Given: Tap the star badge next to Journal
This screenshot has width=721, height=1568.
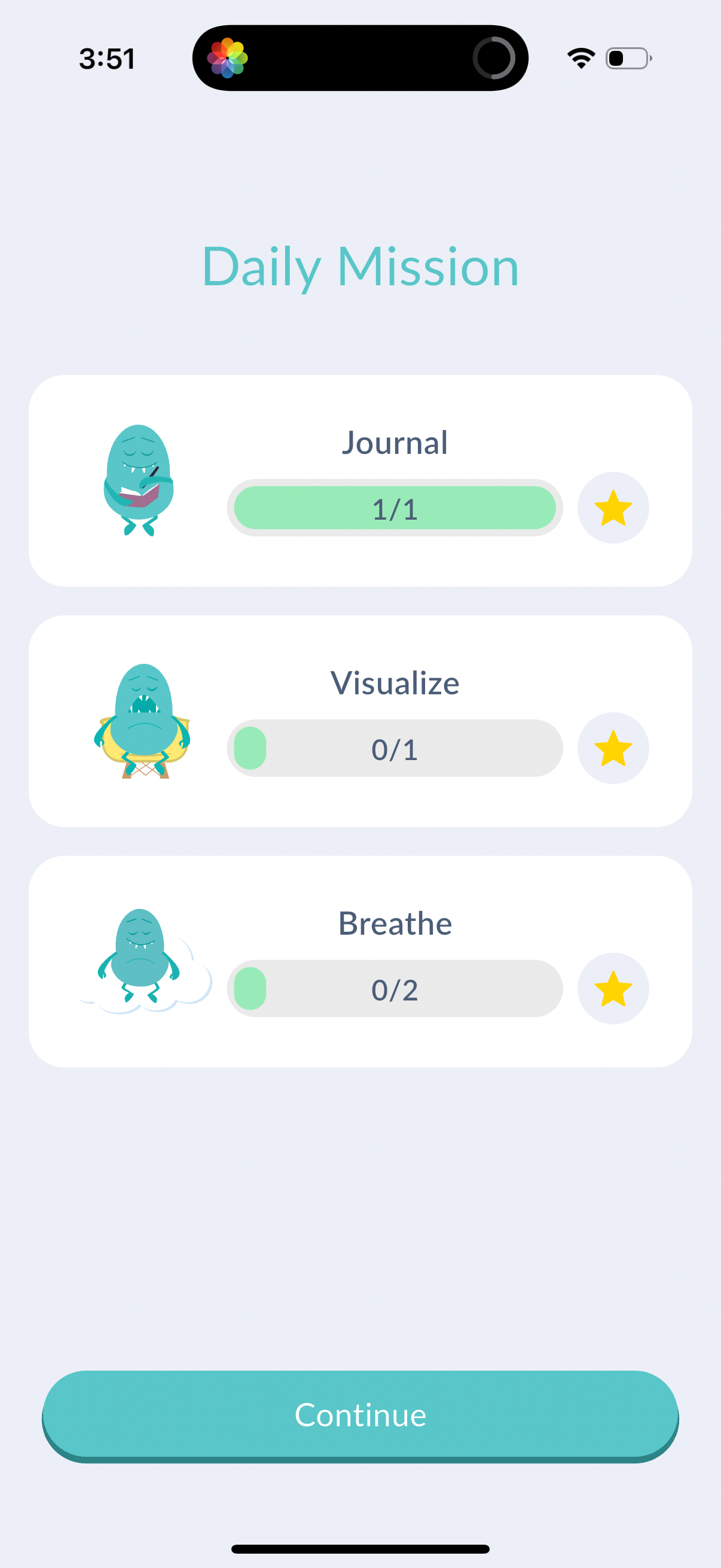Looking at the screenshot, I should tap(613, 508).
